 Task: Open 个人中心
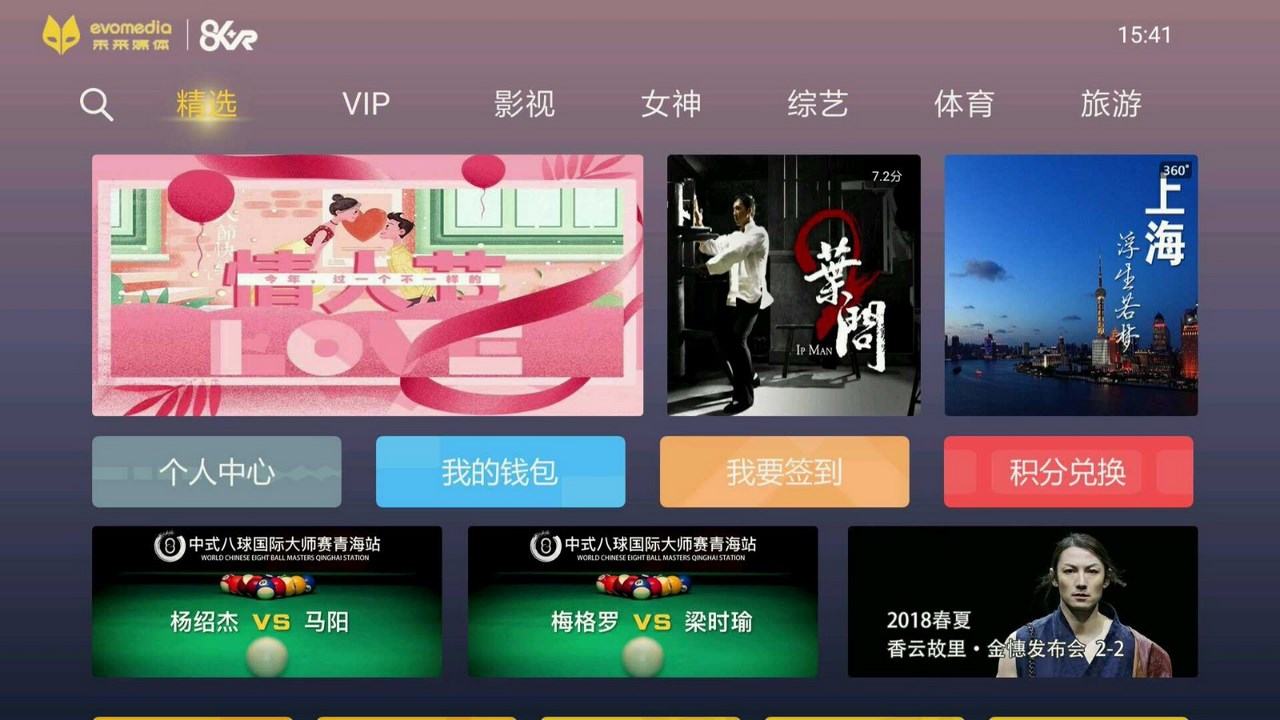point(216,472)
